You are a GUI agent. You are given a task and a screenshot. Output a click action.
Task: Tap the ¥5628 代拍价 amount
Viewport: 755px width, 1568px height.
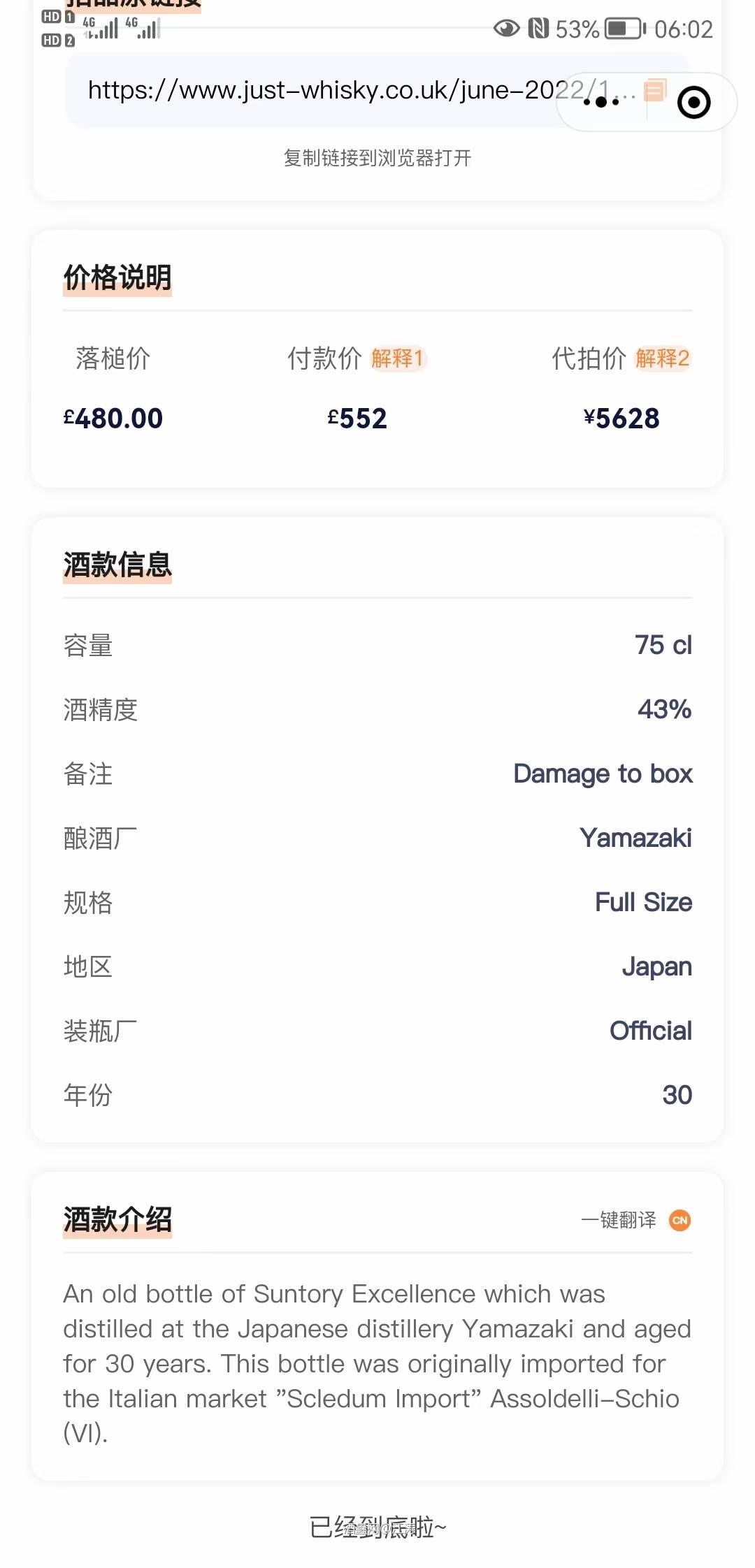621,419
